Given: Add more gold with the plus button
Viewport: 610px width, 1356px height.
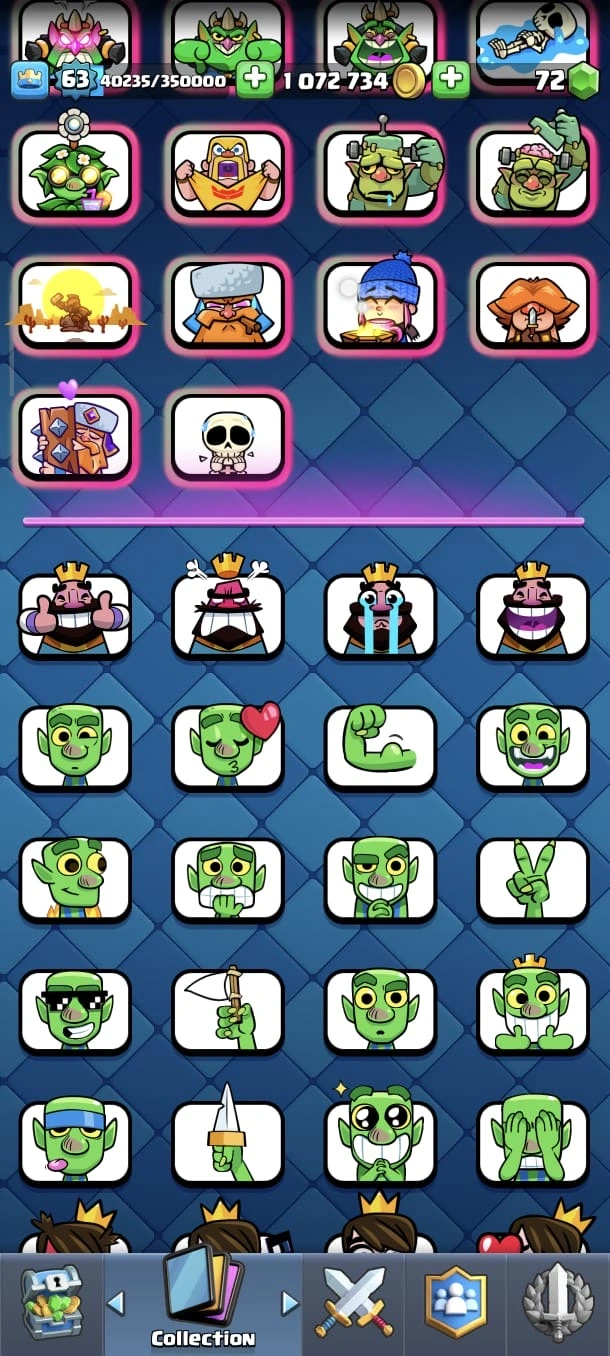Looking at the screenshot, I should click(451, 79).
